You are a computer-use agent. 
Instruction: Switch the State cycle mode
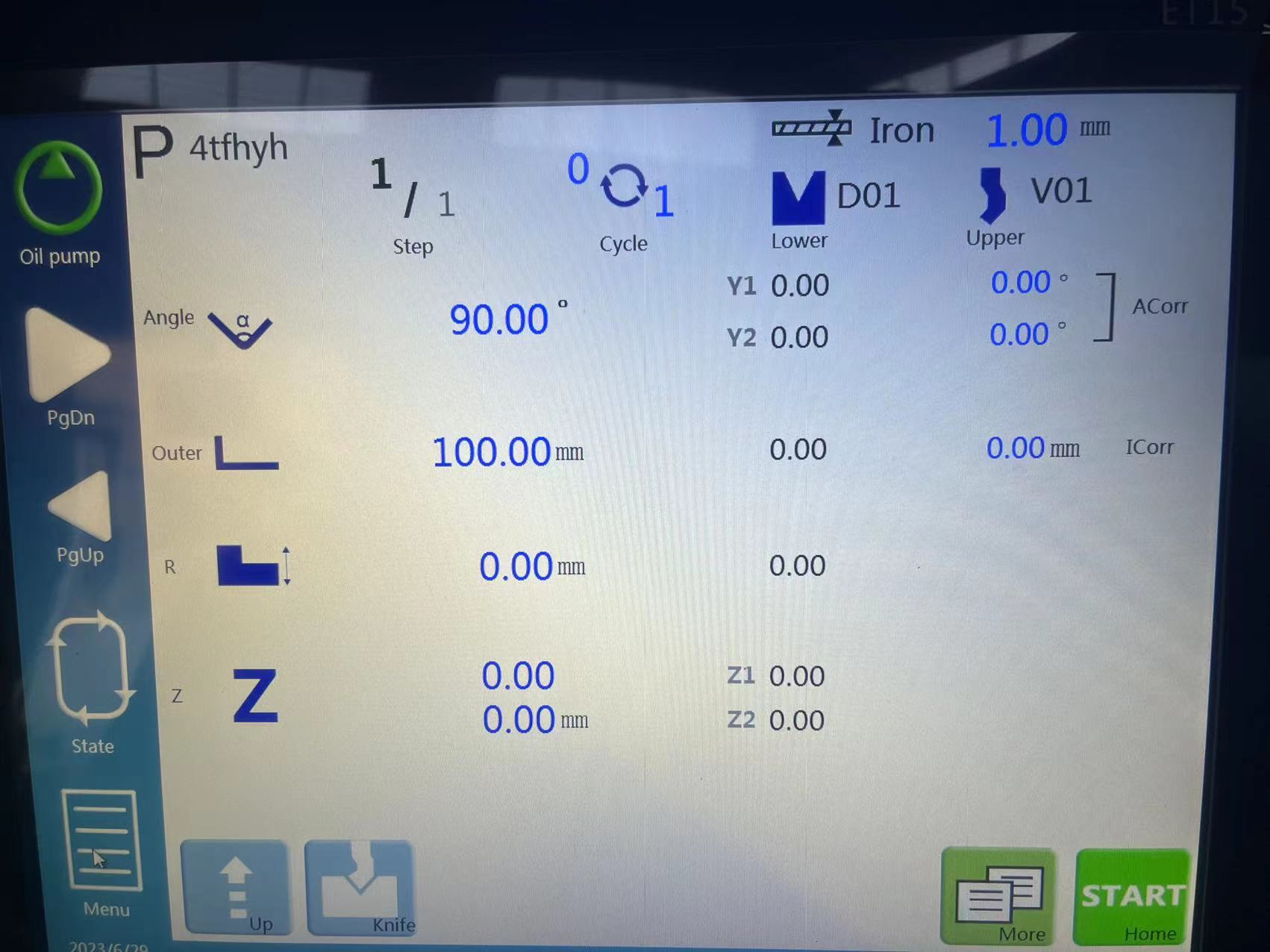90,668
